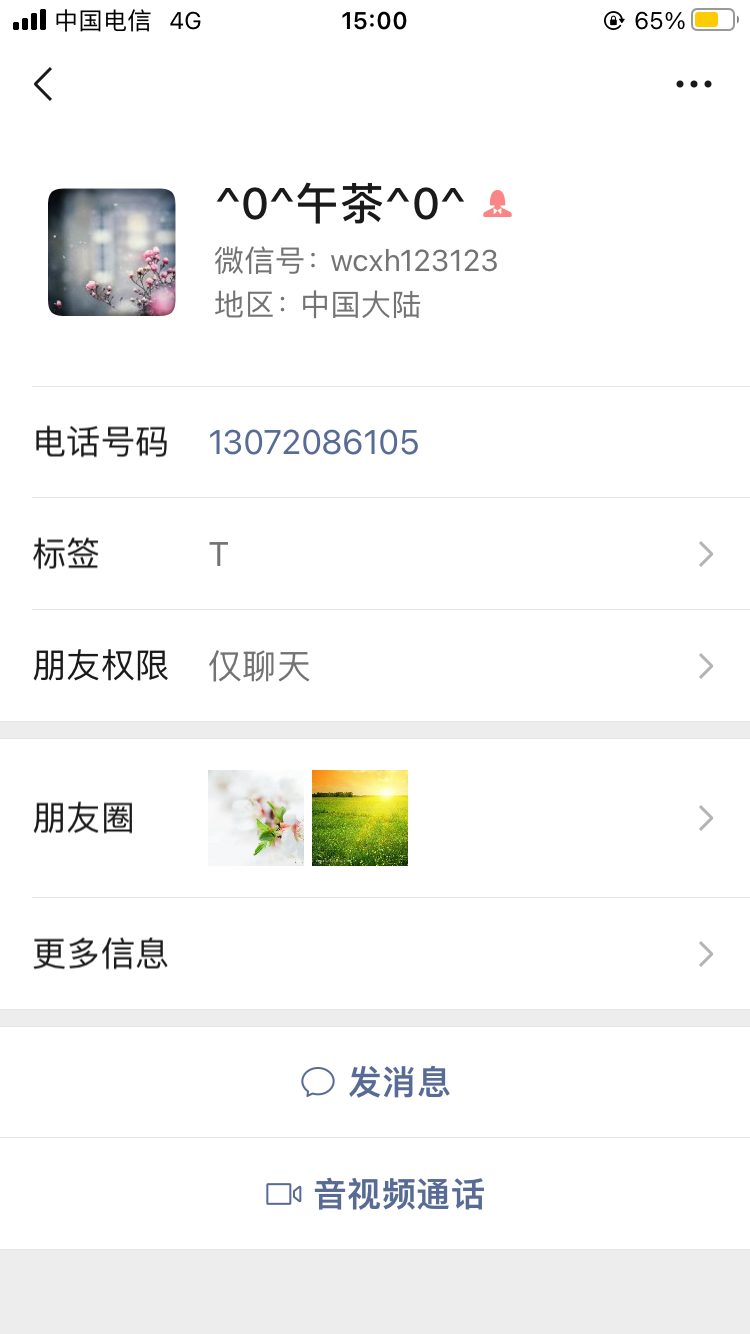Viewport: 750px width, 1334px height.
Task: Tap the chat bubble icon next to 发消息
Action: tap(318, 1082)
